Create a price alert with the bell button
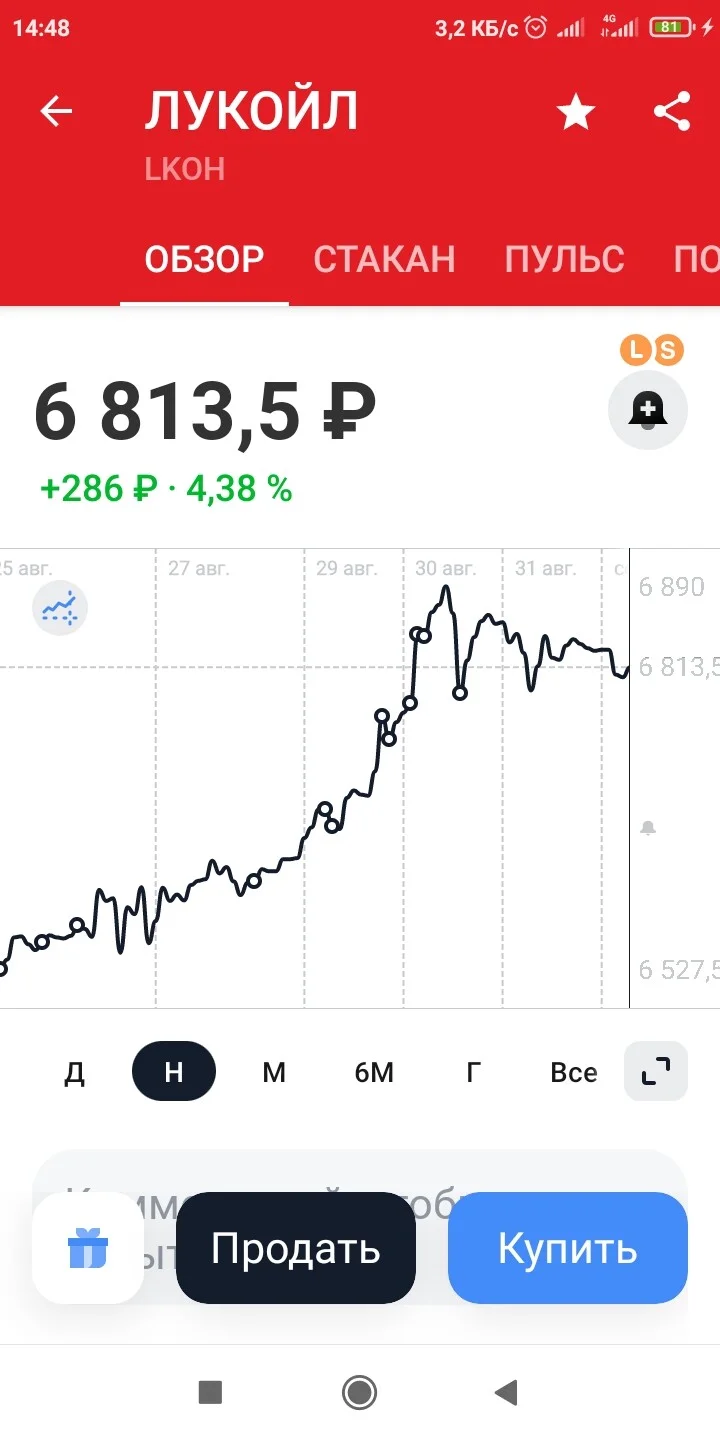Image resolution: width=720 pixels, height=1440 pixels. [648, 410]
